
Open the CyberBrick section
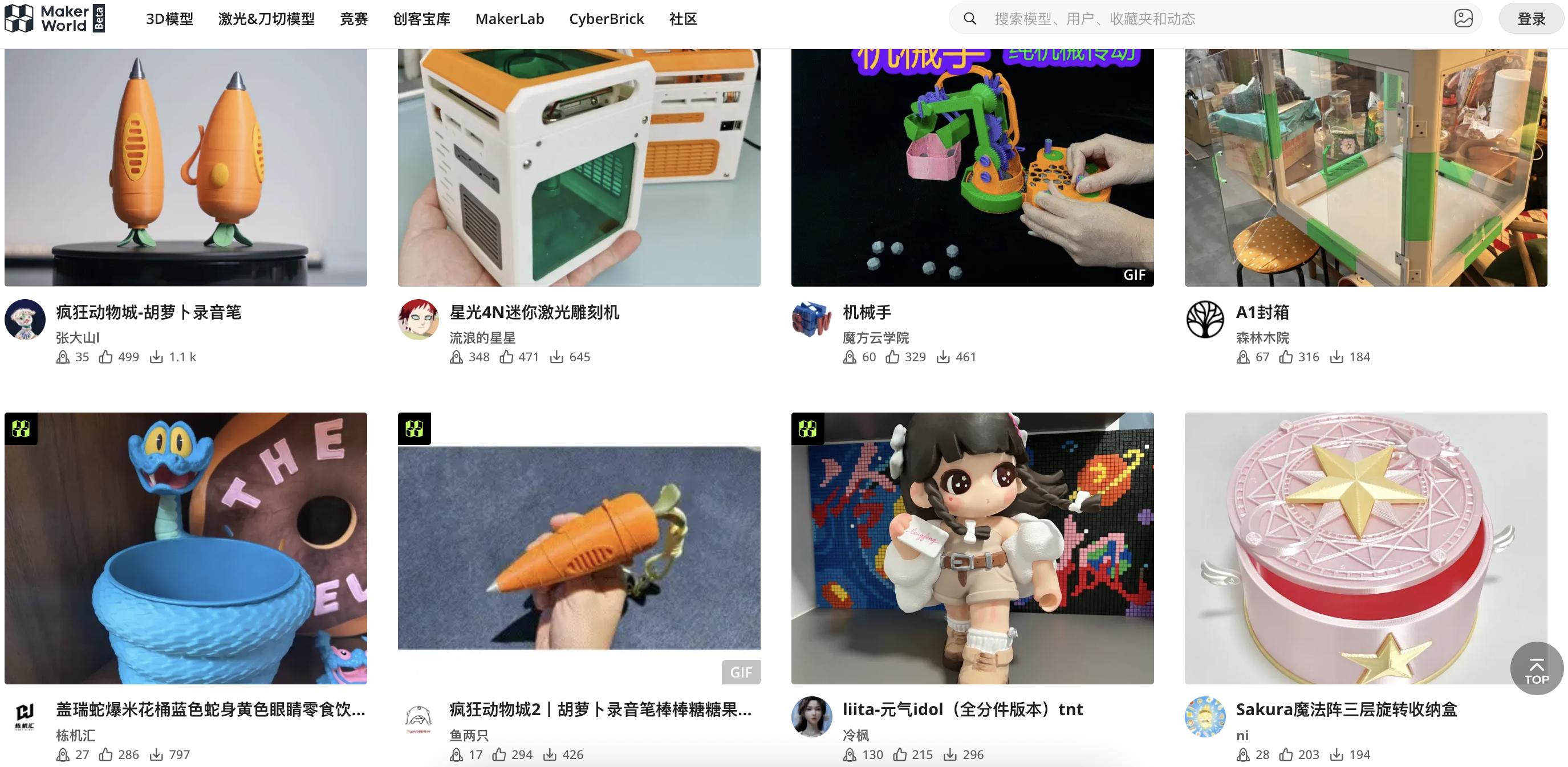[606, 19]
